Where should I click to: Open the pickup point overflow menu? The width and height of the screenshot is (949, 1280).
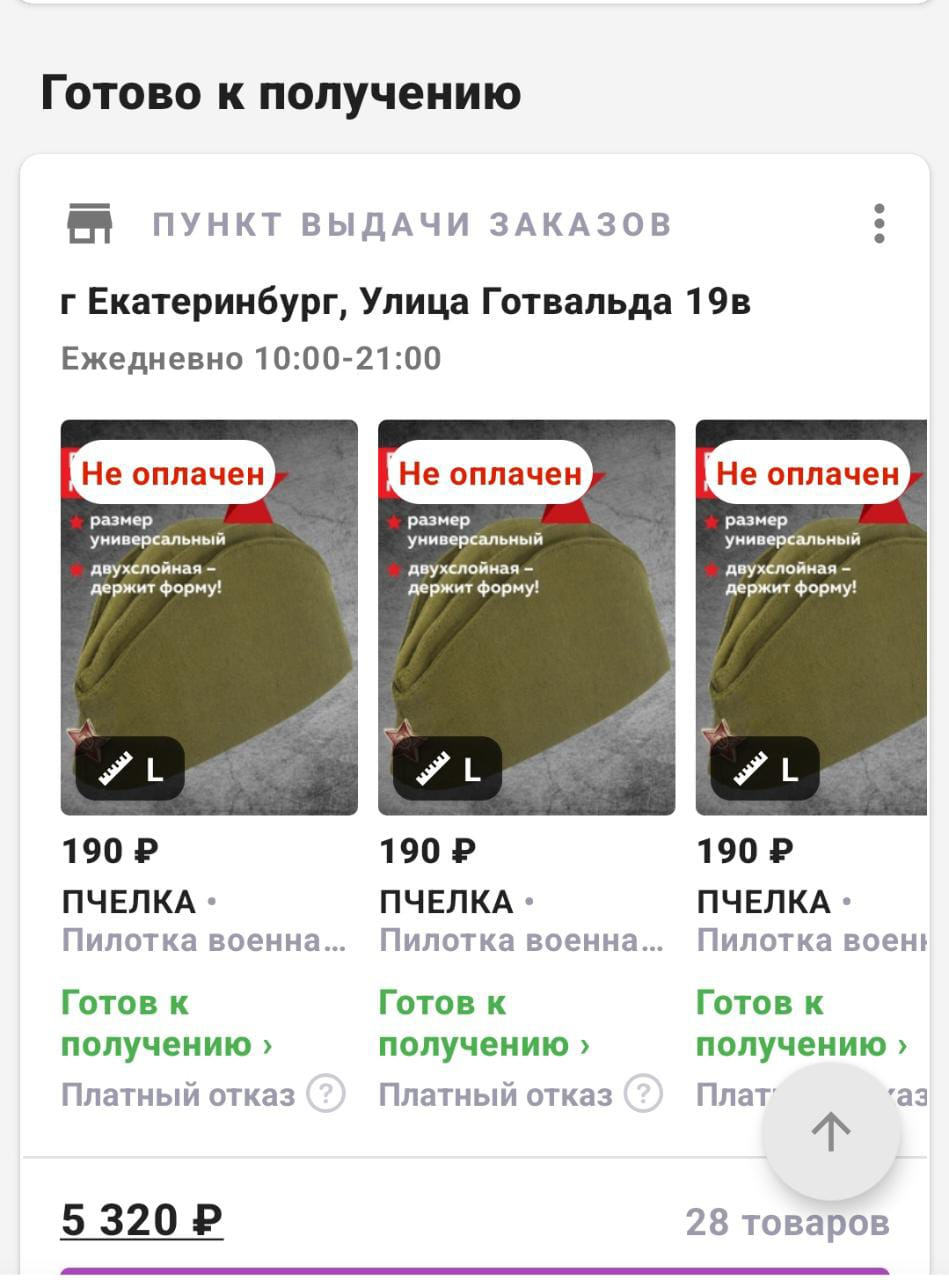point(879,224)
